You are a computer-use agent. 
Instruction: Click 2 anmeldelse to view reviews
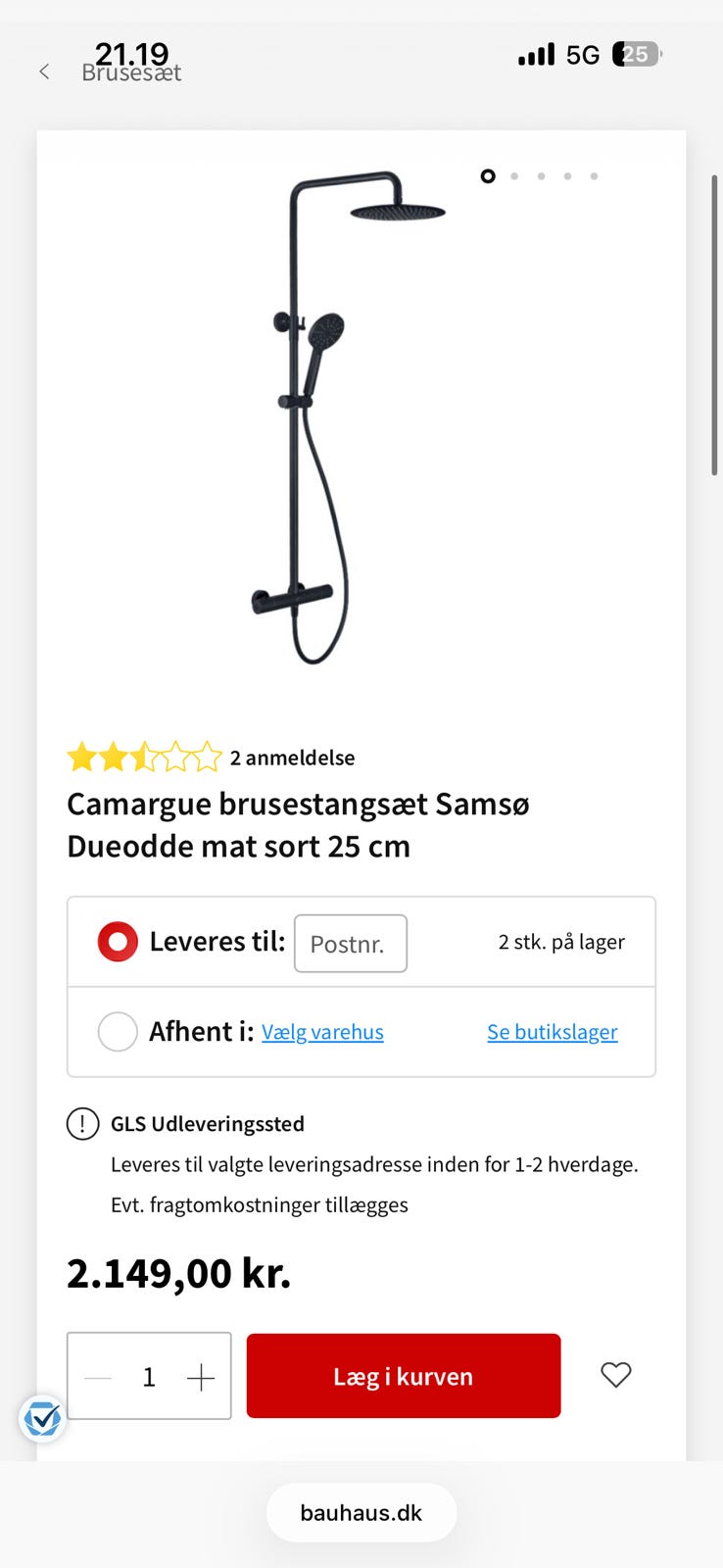click(x=291, y=757)
